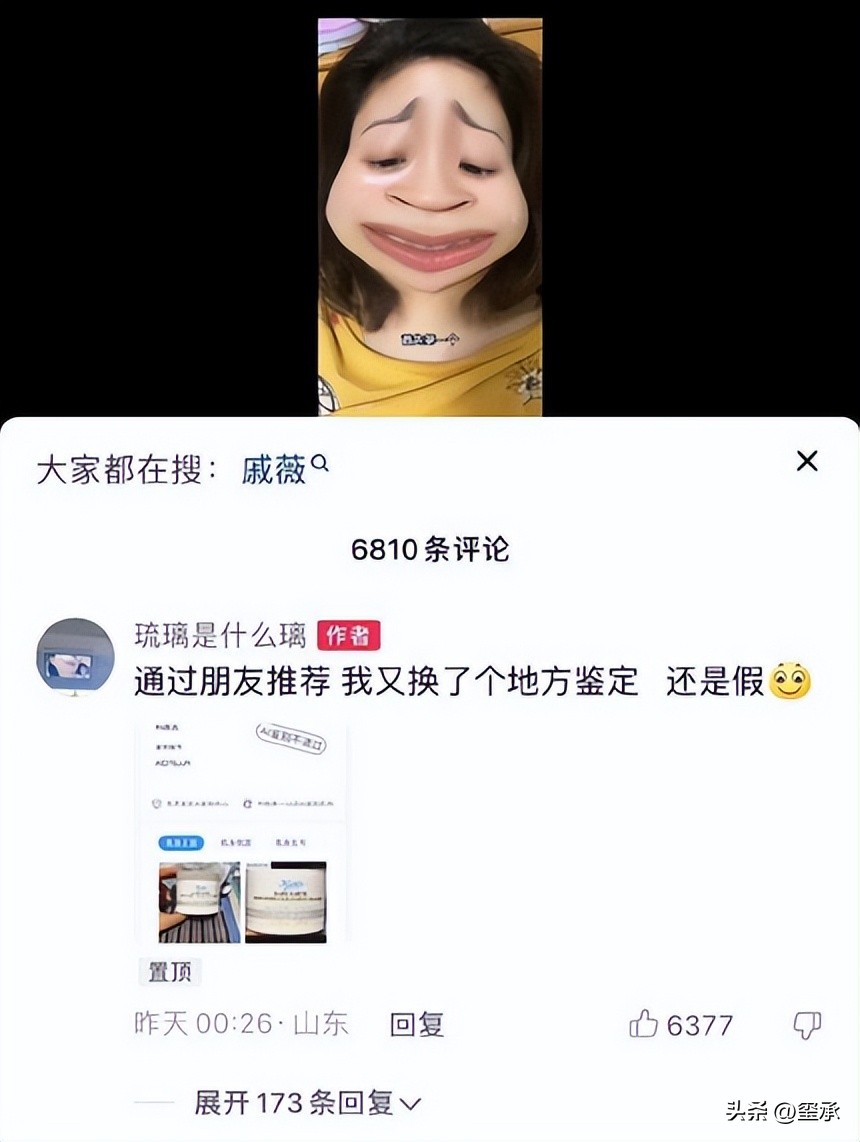Click the 置顶 pinned label
The height and width of the screenshot is (1142, 860).
tap(170, 971)
